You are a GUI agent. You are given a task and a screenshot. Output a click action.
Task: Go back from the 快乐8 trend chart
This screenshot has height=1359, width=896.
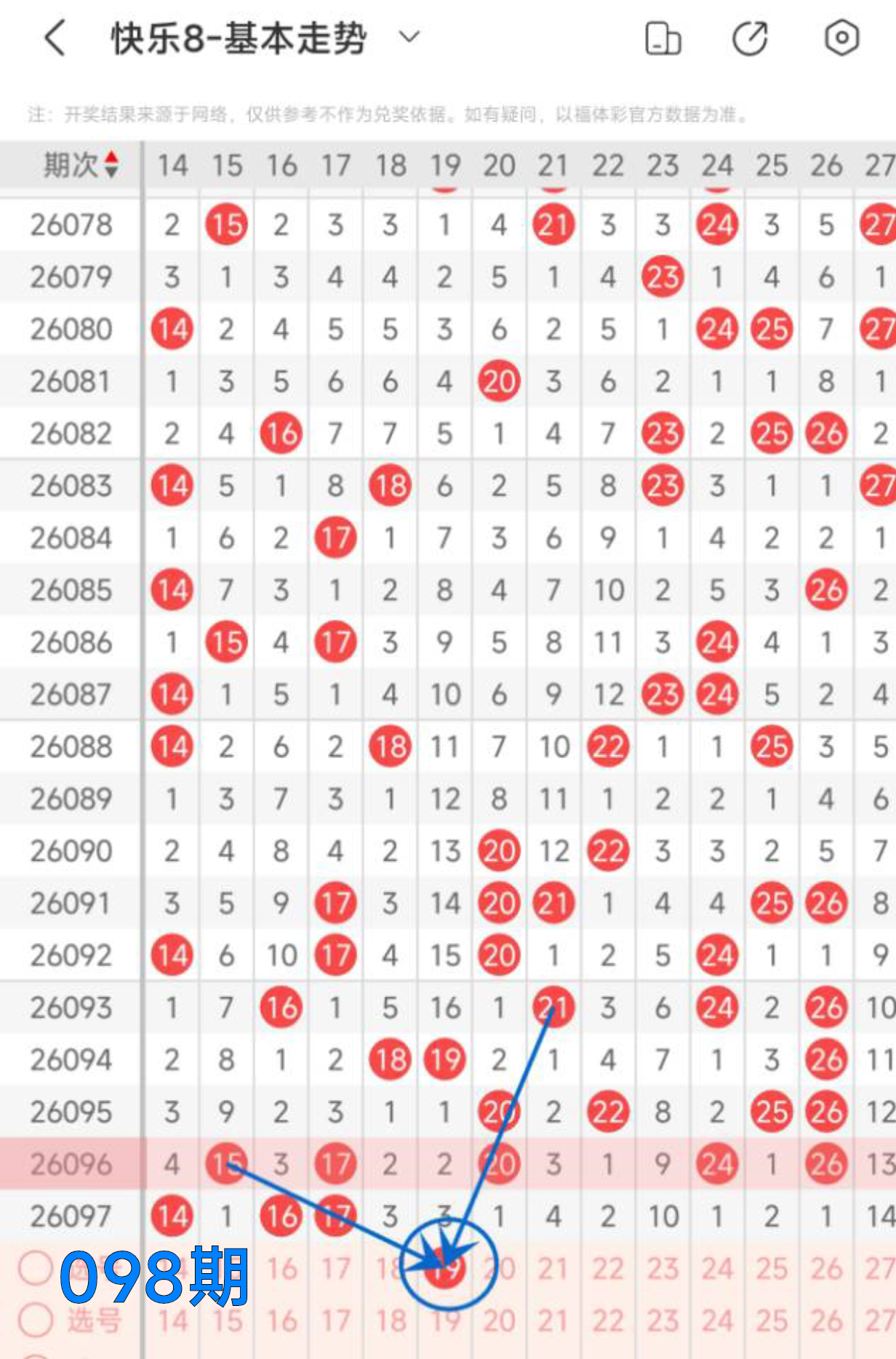pos(55,38)
